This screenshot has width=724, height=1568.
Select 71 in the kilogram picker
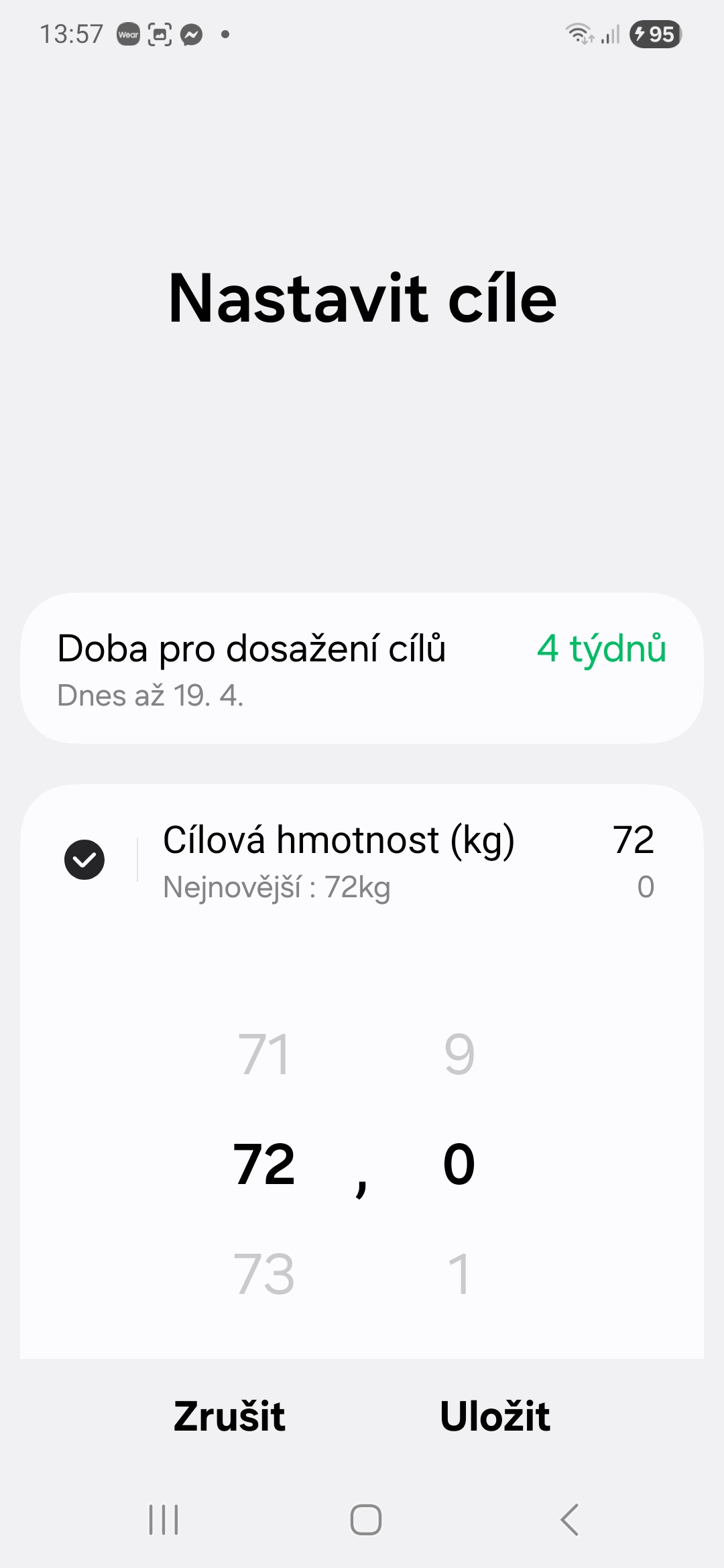(264, 1054)
